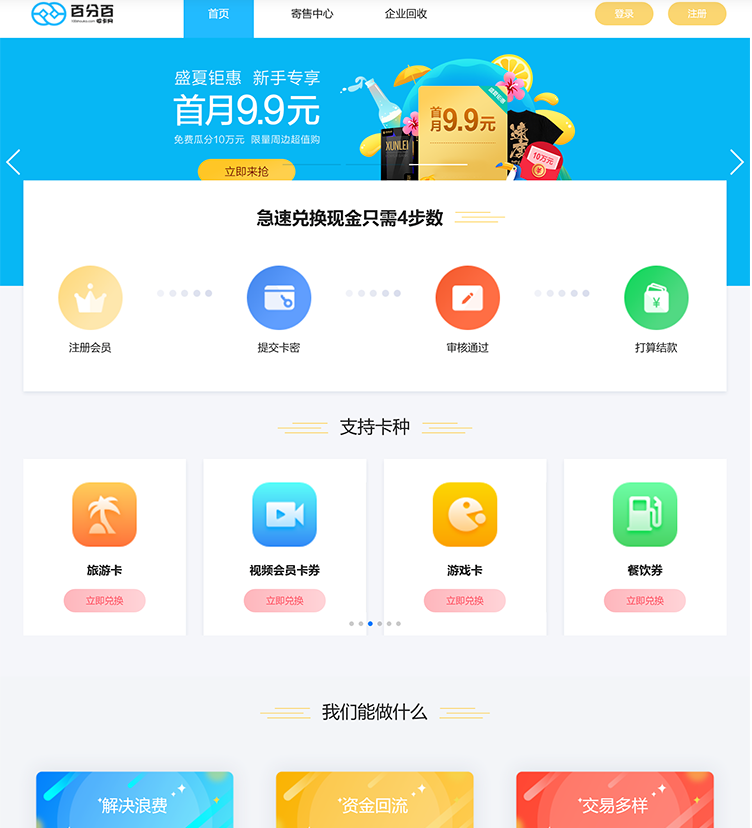Screen dimensions: 752x828
Task: Tap 立即兑换 under 游戏卡
Action: coord(465,601)
